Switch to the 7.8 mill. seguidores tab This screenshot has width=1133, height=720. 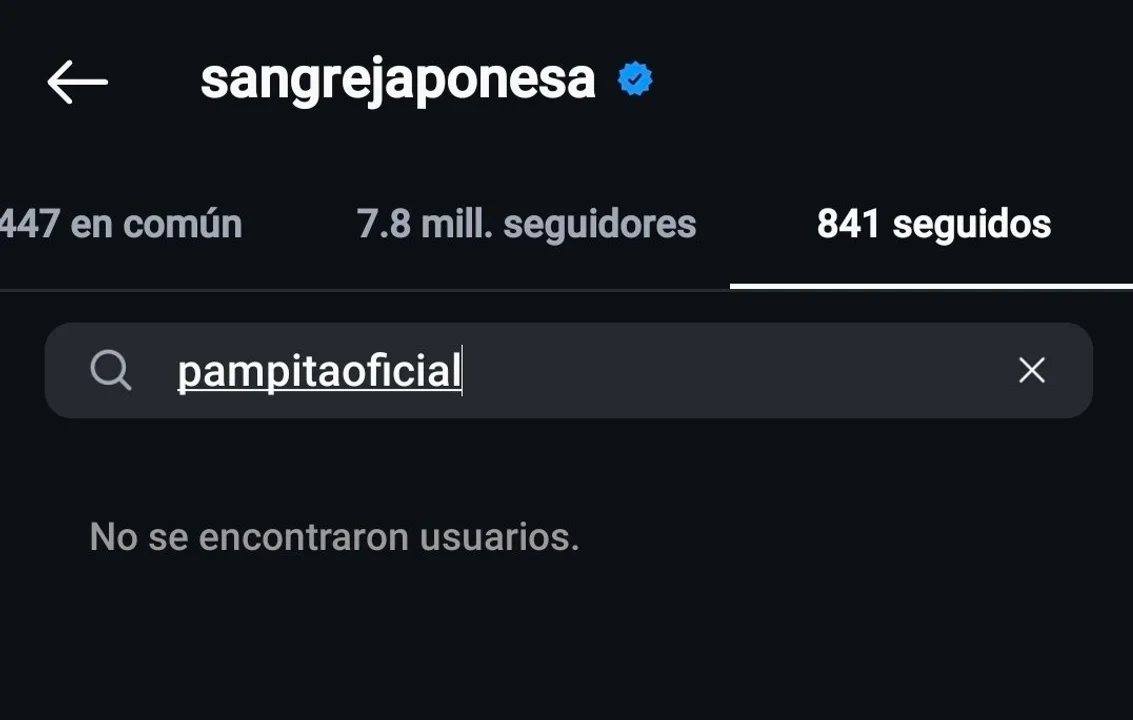(526, 224)
